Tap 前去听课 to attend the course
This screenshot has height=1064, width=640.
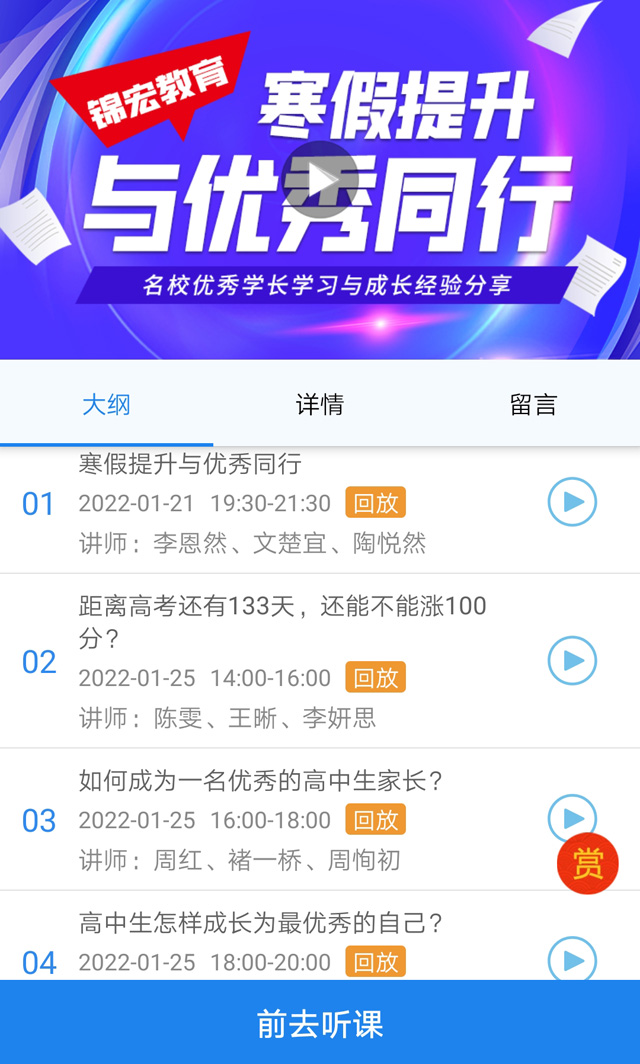click(x=320, y=1024)
